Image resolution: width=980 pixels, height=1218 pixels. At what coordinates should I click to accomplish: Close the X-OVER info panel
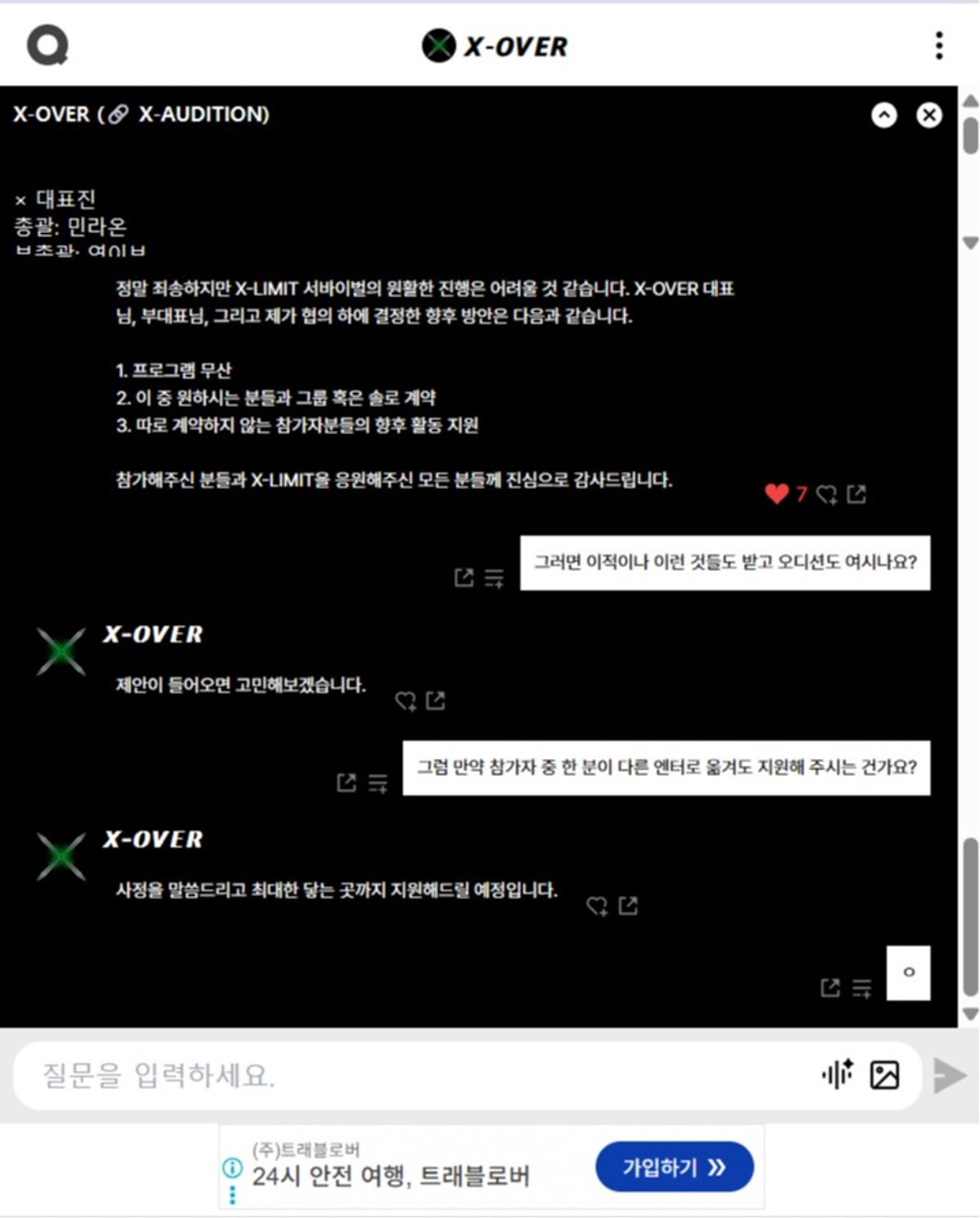pyautogui.click(x=929, y=115)
